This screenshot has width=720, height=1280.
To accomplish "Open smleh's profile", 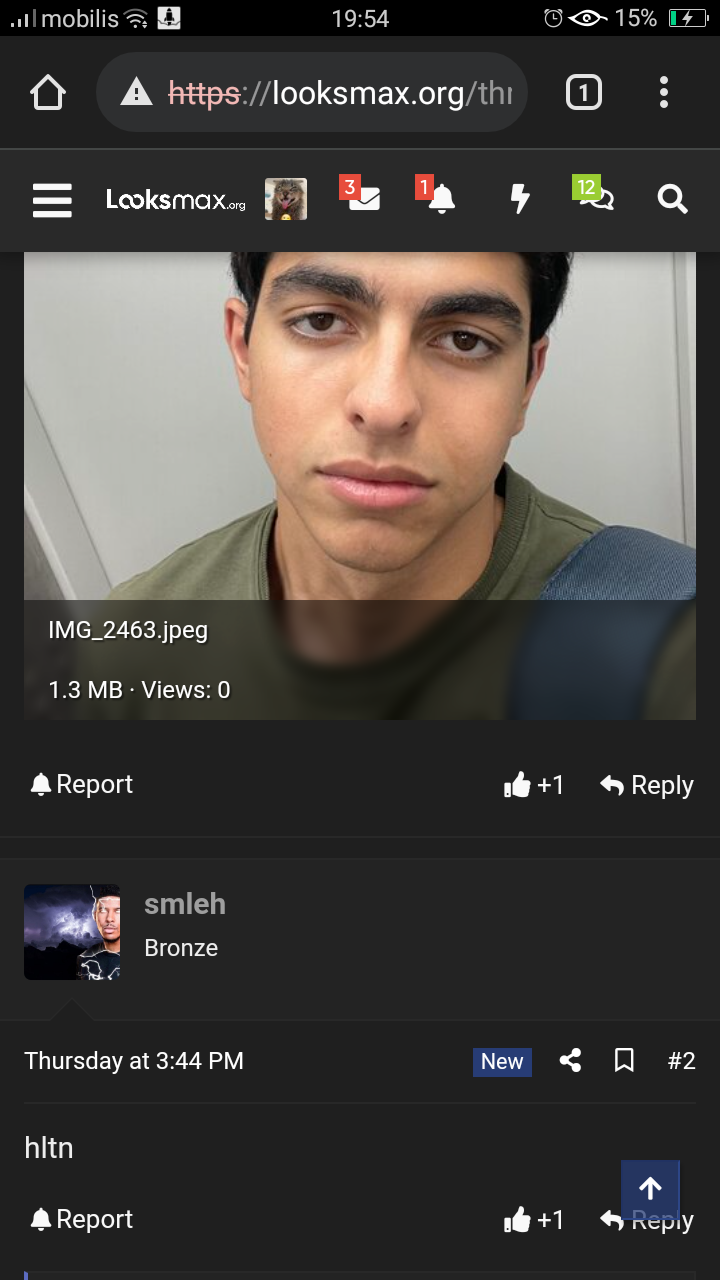I will click(185, 904).
